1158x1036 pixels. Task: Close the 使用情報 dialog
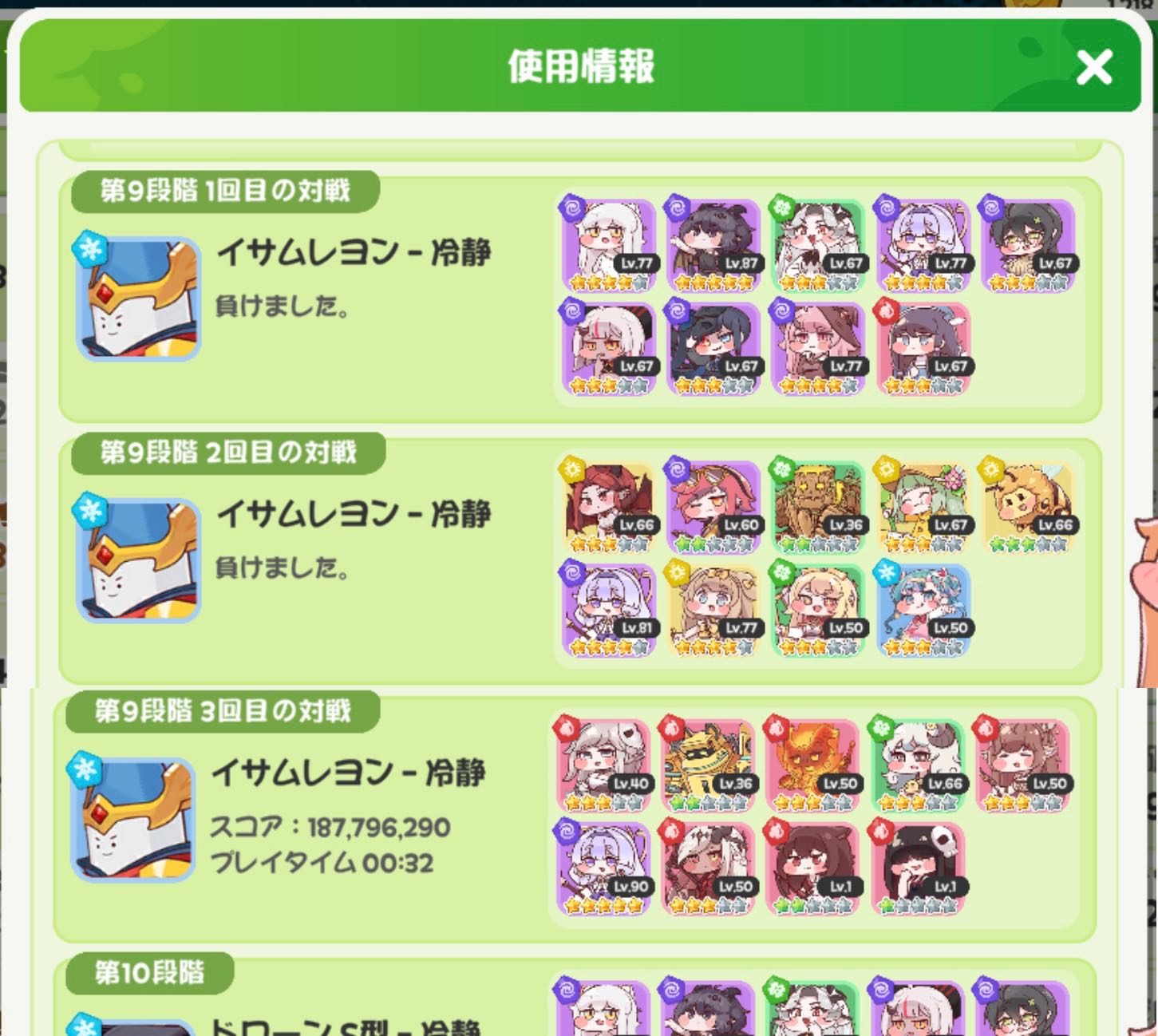point(1093,67)
